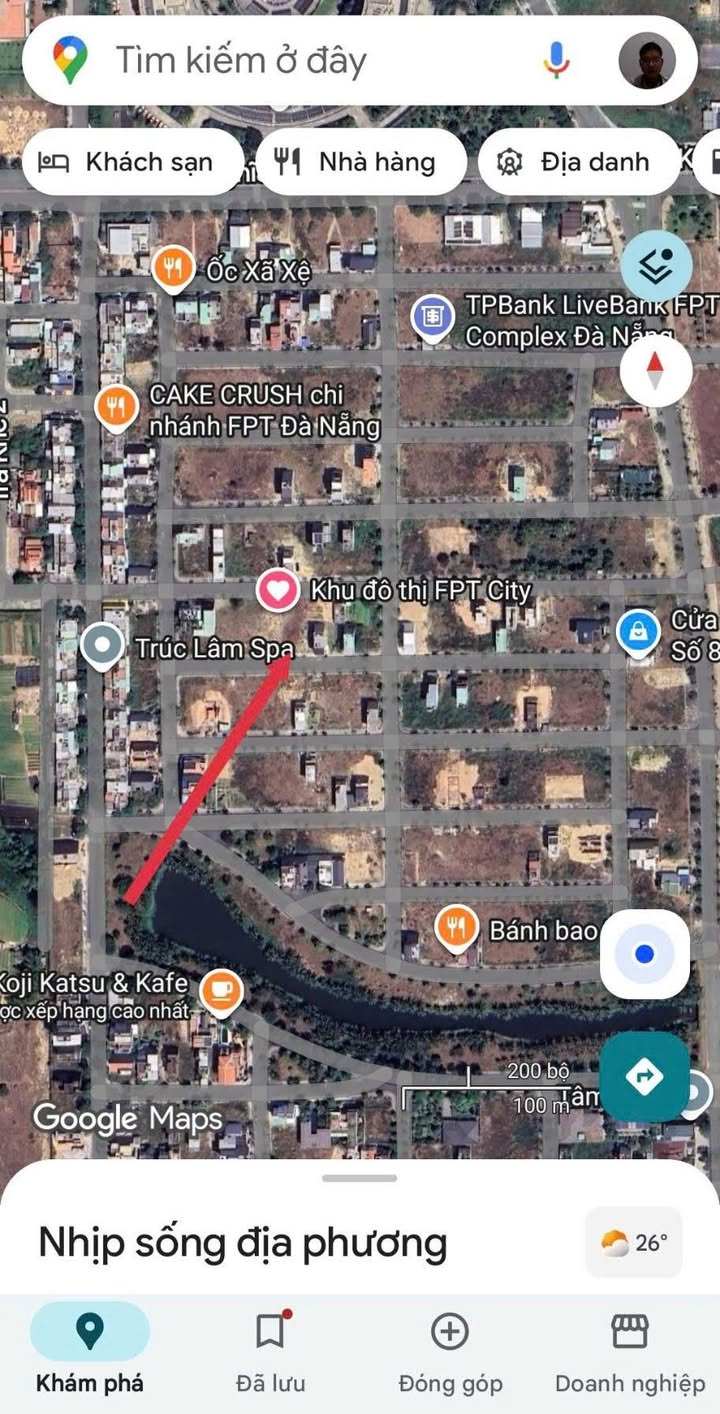Image resolution: width=720 pixels, height=1414 pixels.
Task: Select the CAKE CRUSH place marker
Action: click(x=117, y=408)
